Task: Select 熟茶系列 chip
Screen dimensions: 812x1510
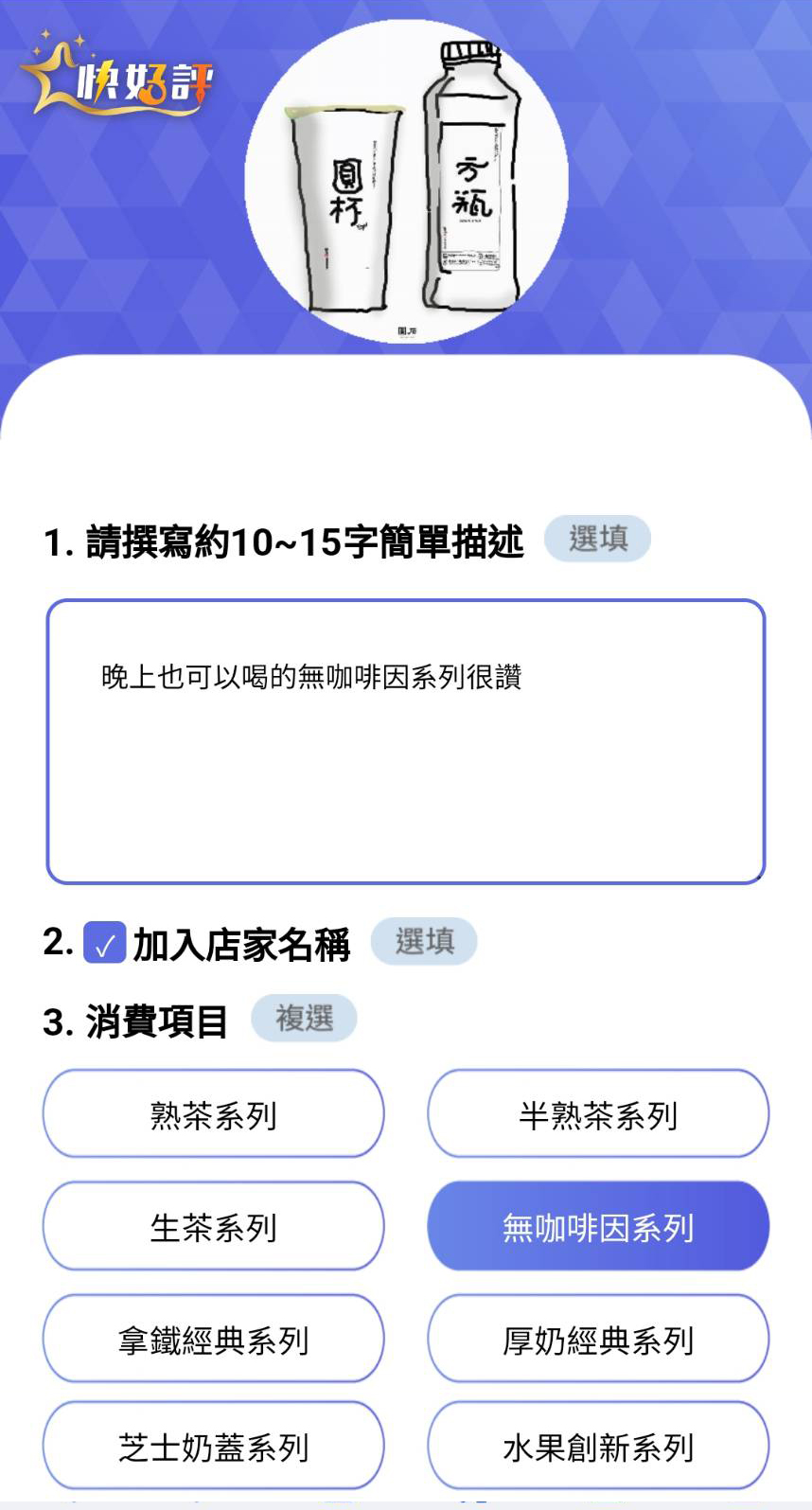Action: click(213, 1114)
